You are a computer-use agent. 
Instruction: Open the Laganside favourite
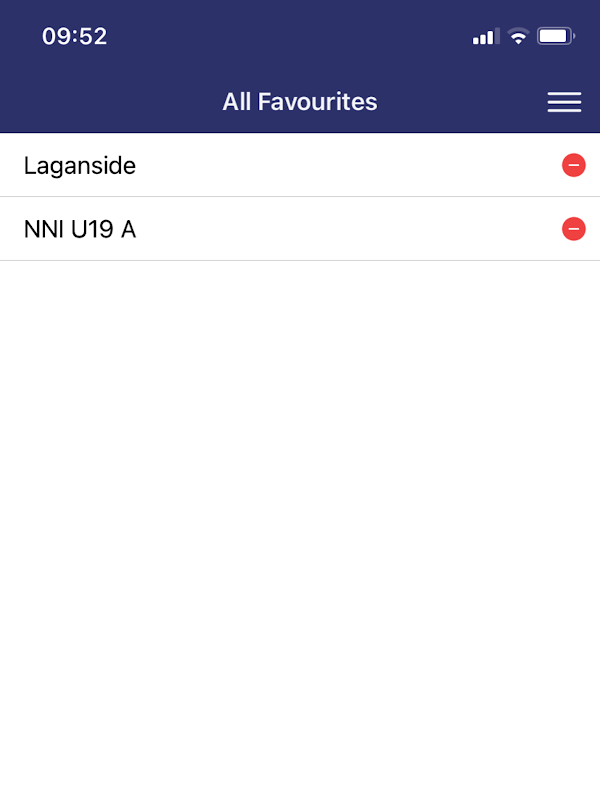(x=80, y=166)
